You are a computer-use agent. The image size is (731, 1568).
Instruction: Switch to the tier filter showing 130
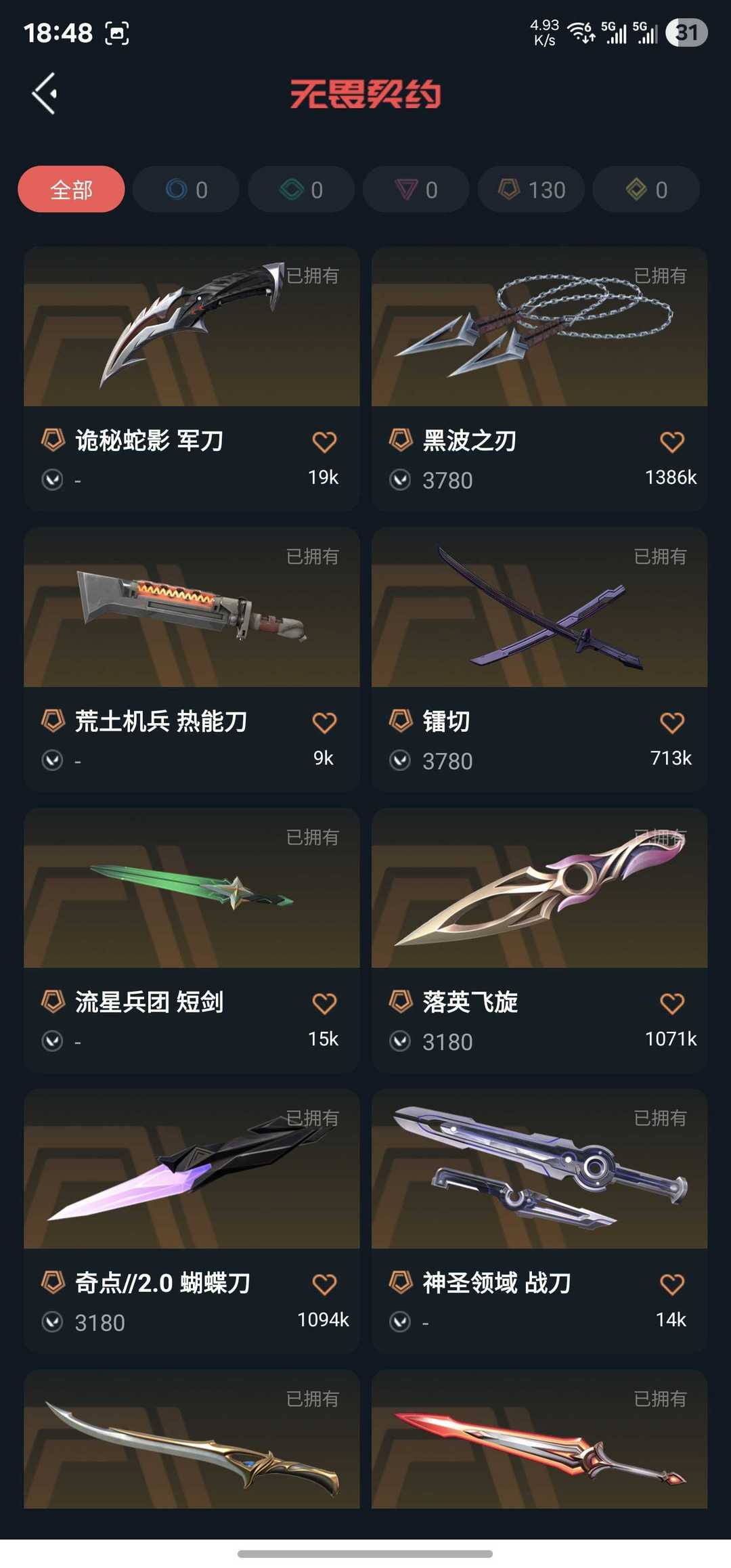pos(531,190)
